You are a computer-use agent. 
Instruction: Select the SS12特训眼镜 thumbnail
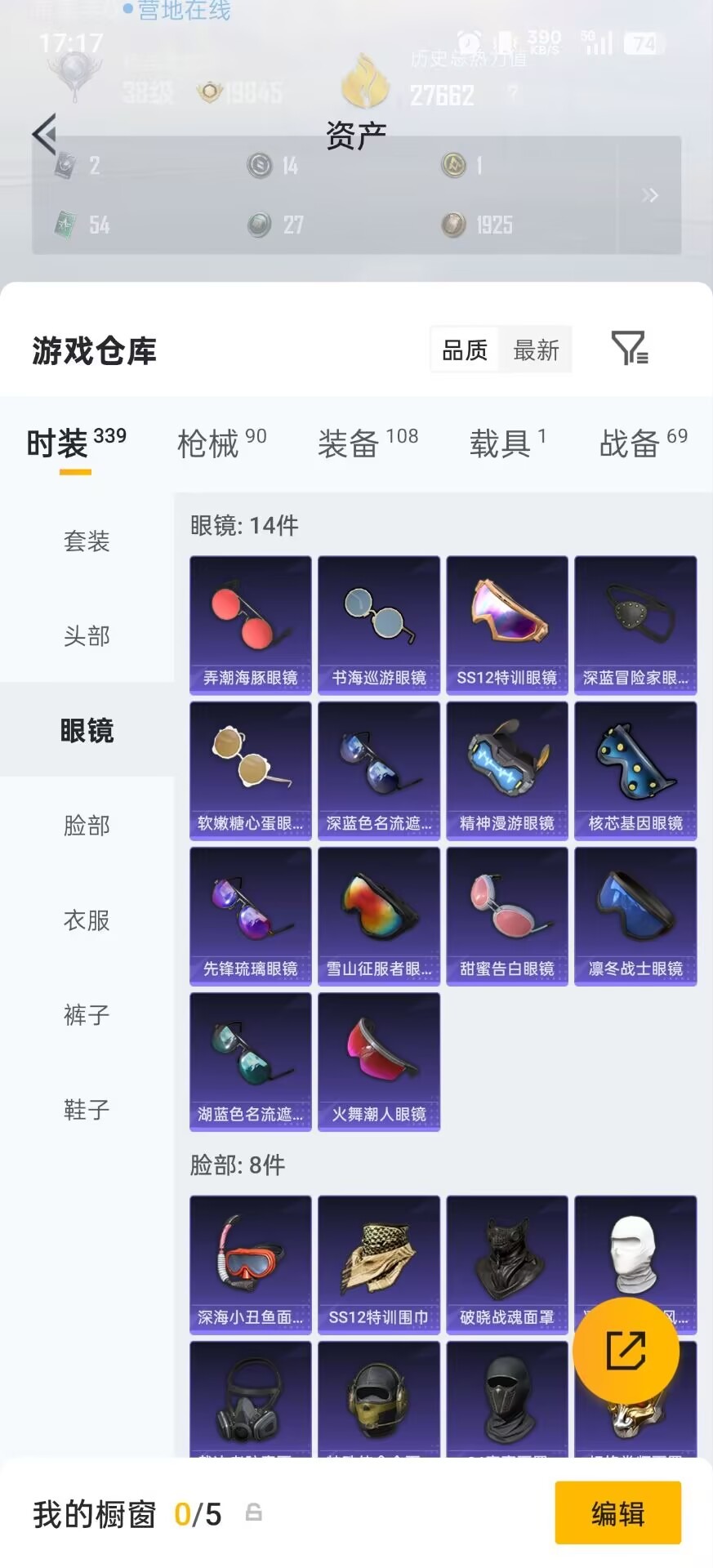(x=506, y=623)
